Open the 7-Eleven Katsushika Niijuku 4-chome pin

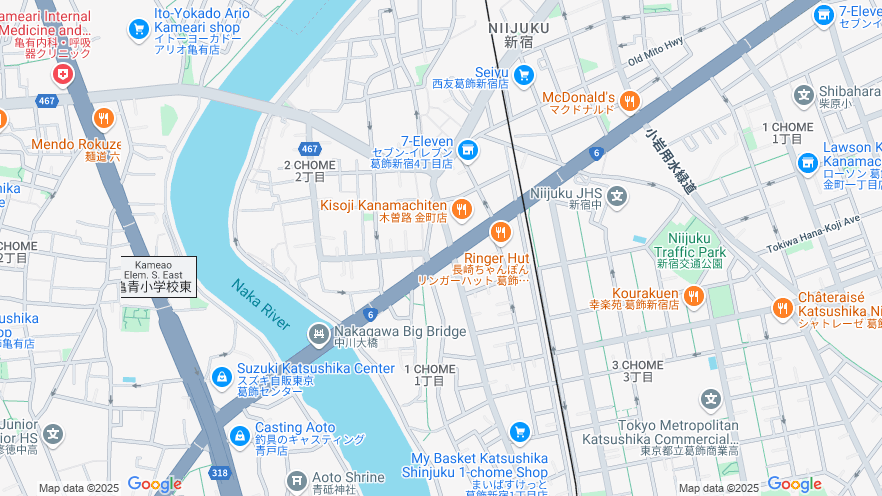click(467, 151)
